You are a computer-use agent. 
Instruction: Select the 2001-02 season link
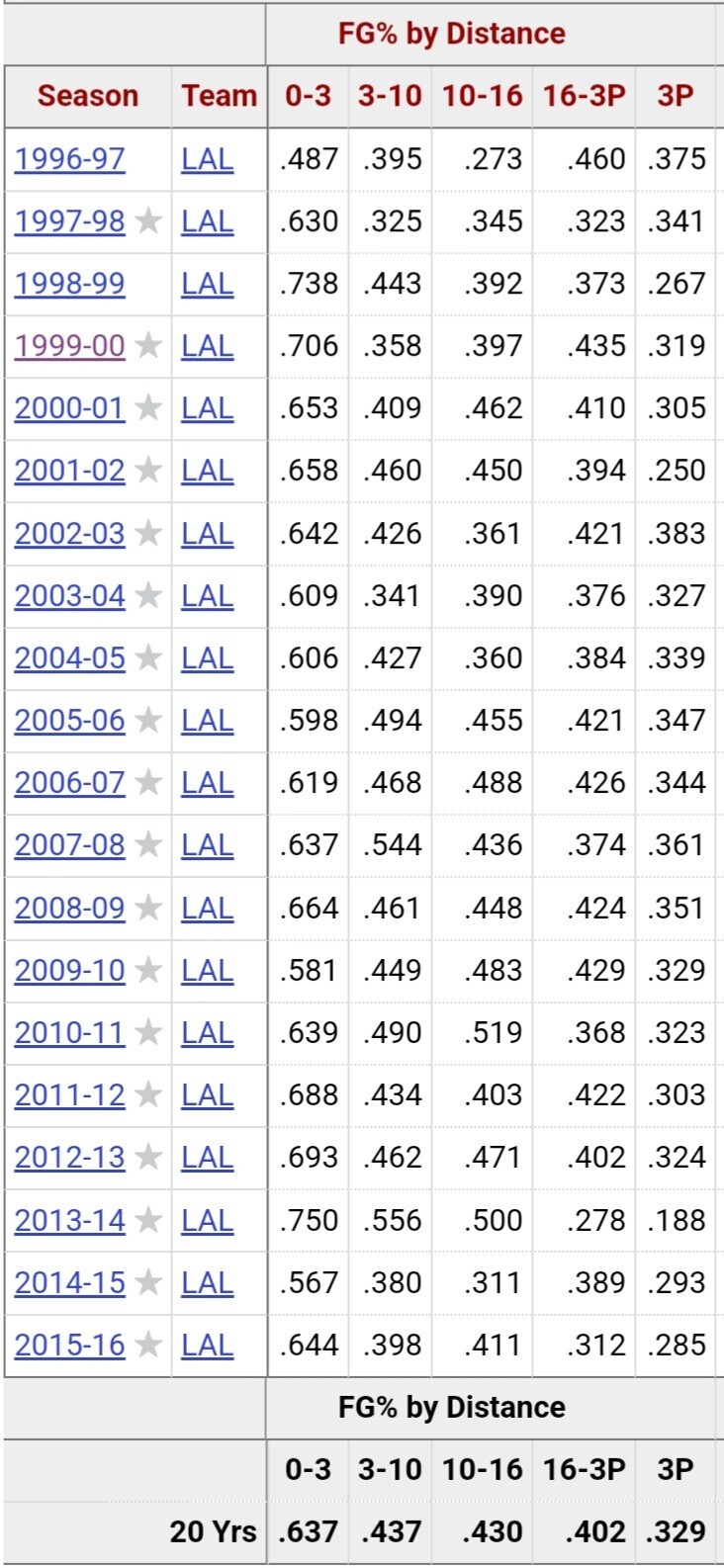click(x=69, y=471)
